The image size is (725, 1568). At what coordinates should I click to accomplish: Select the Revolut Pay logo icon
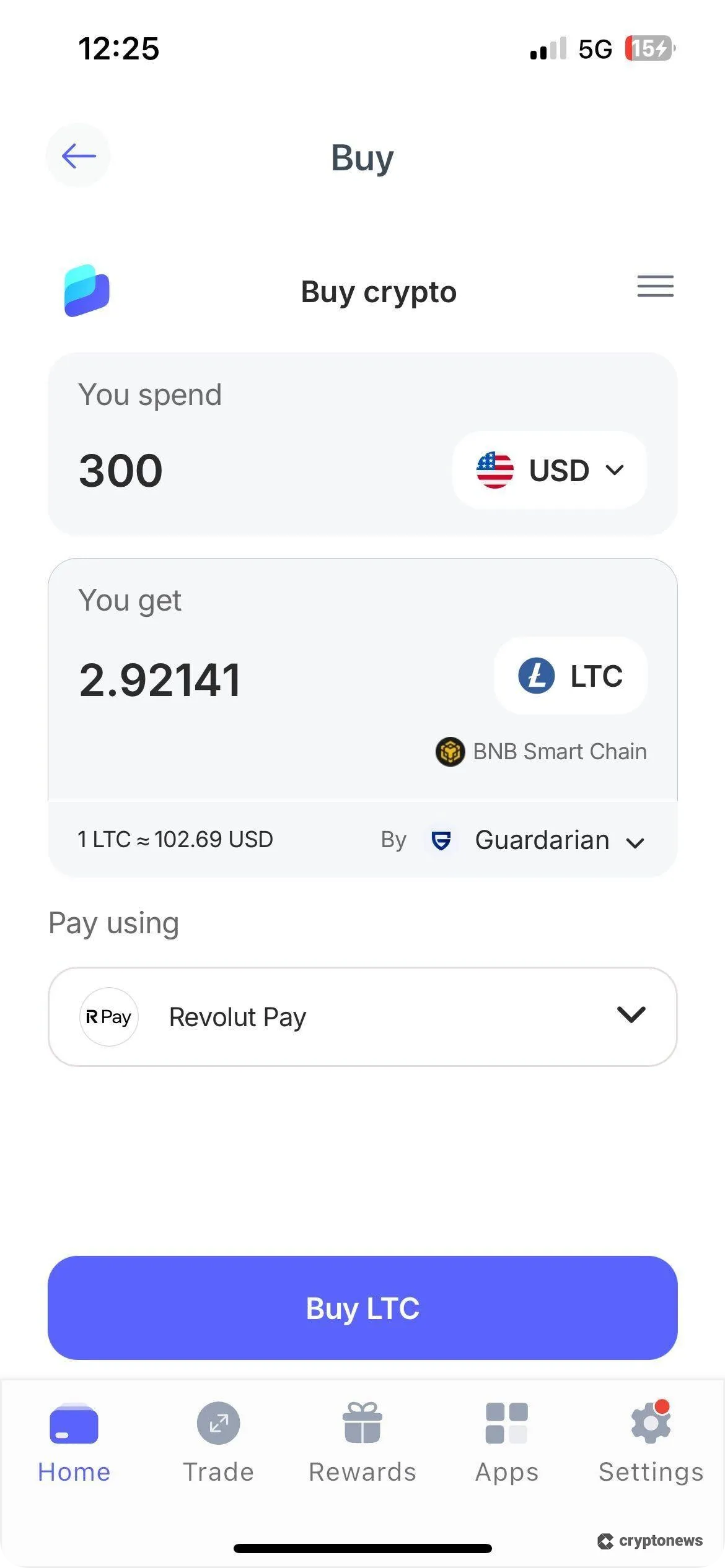tap(109, 1016)
